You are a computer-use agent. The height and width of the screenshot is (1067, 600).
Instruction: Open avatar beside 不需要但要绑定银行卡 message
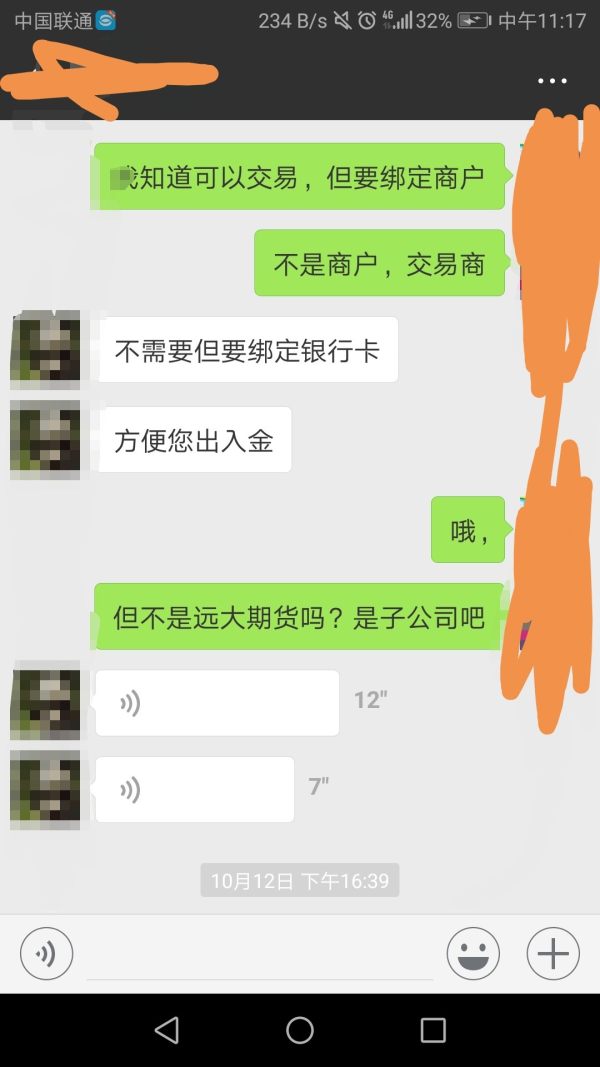coord(45,350)
